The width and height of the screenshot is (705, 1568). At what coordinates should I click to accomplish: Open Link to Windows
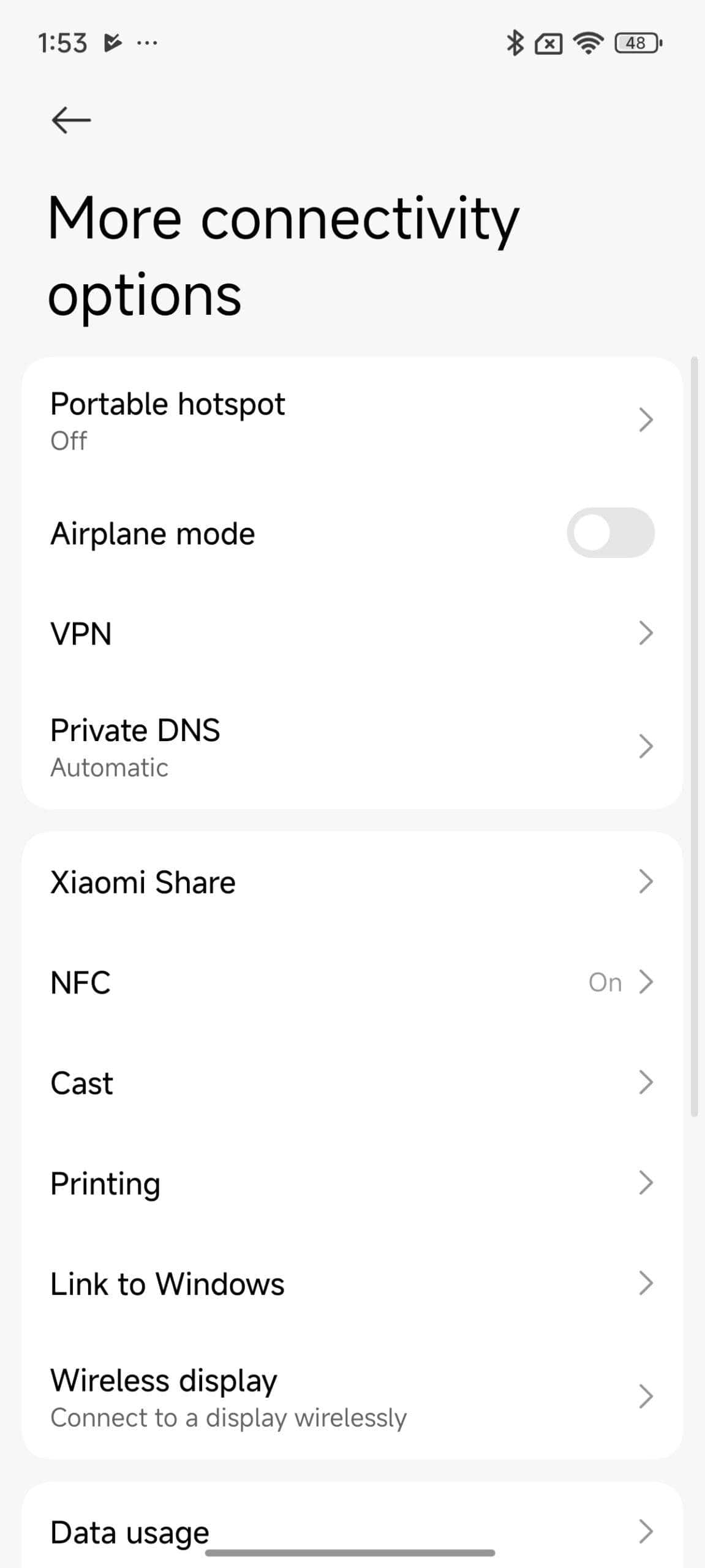pos(352,1283)
